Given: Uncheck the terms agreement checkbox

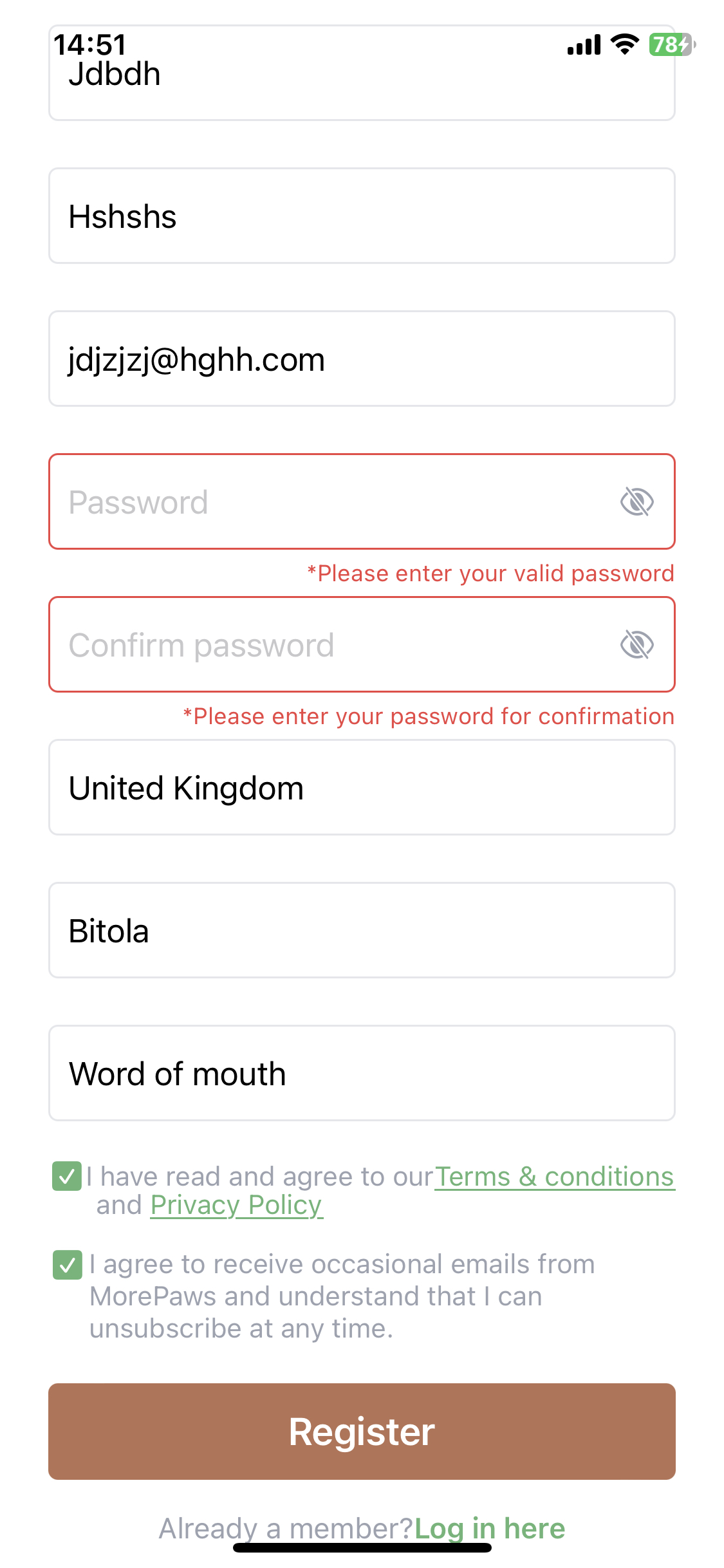Looking at the screenshot, I should (x=67, y=1177).
